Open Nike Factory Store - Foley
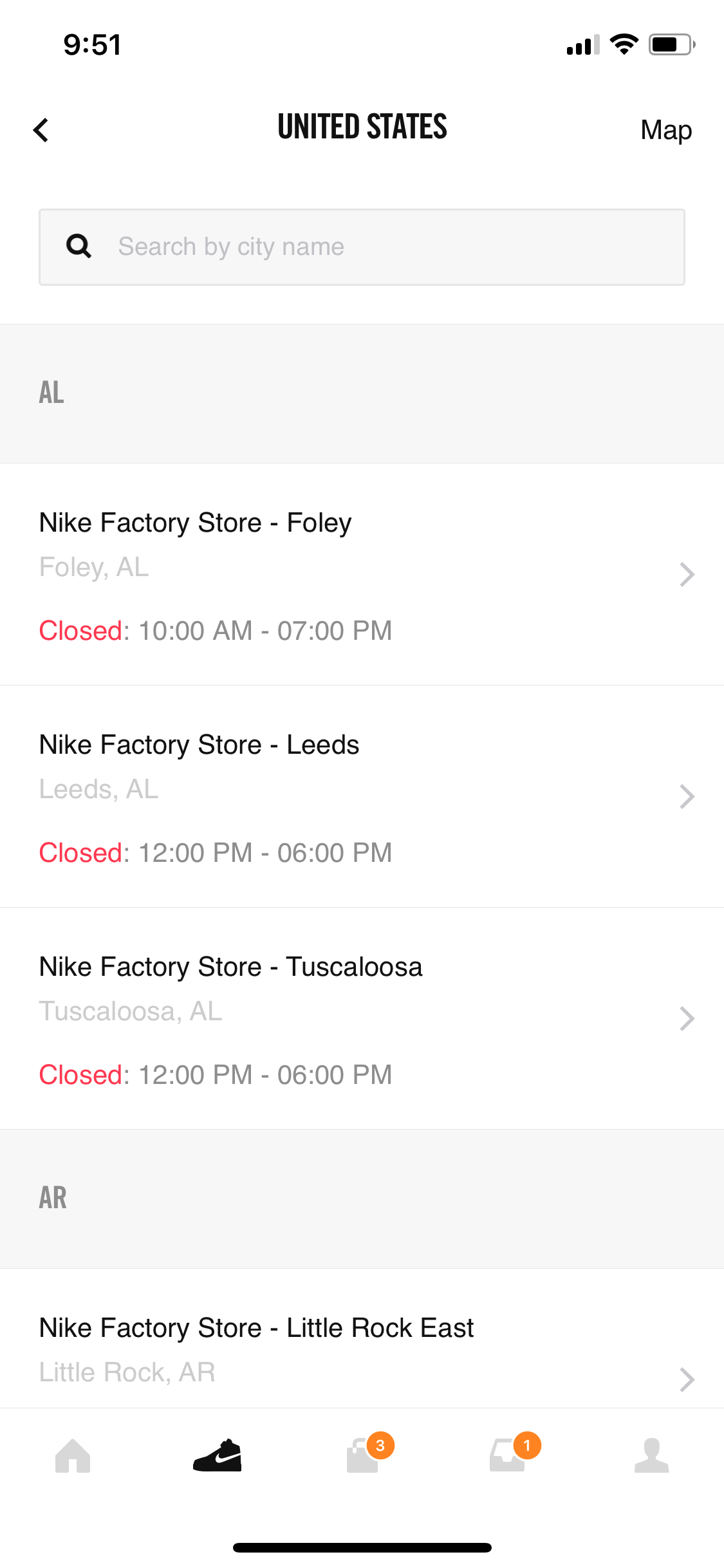 362,574
